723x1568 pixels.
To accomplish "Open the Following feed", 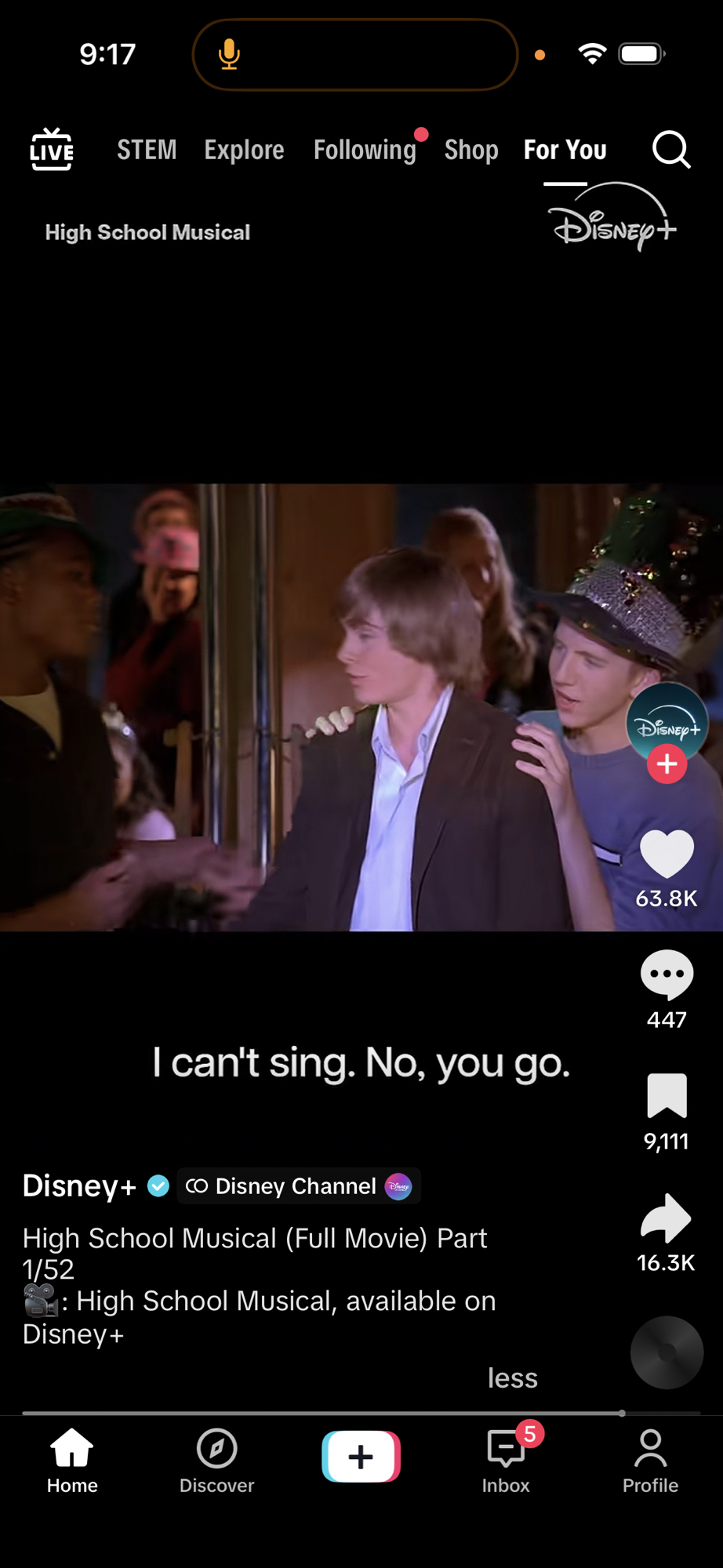I will coord(365,150).
